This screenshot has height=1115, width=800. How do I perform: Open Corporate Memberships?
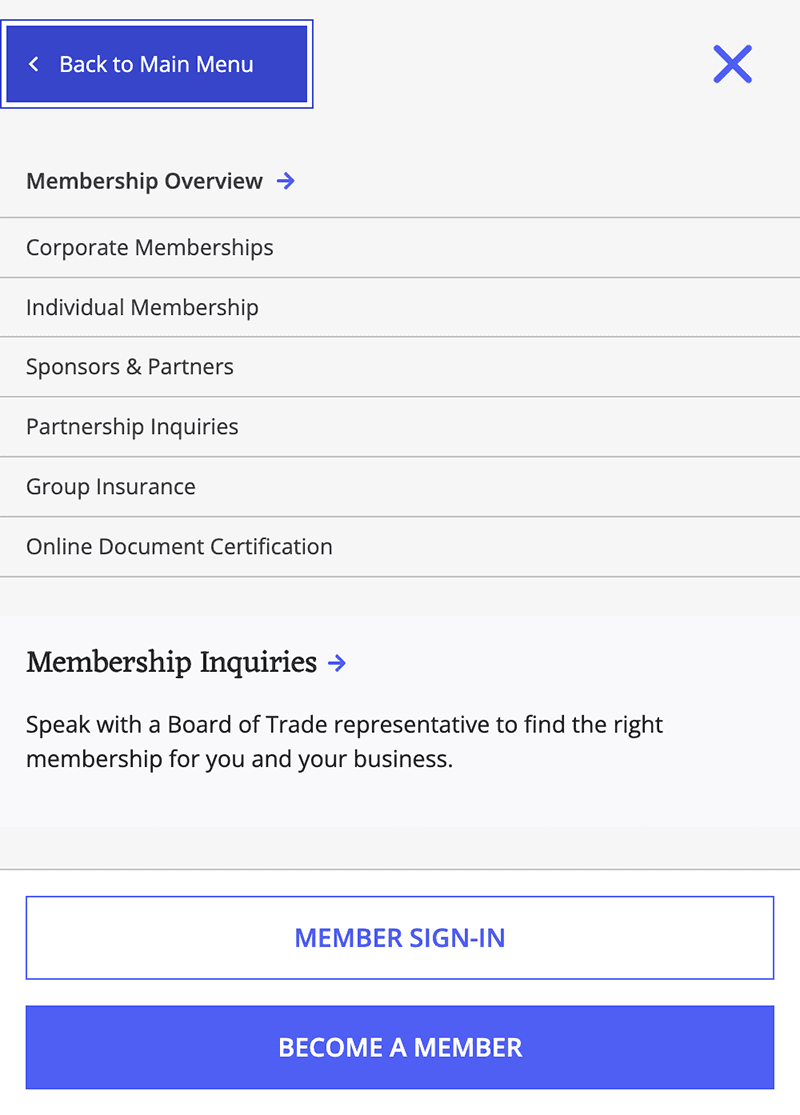pyautogui.click(x=149, y=247)
